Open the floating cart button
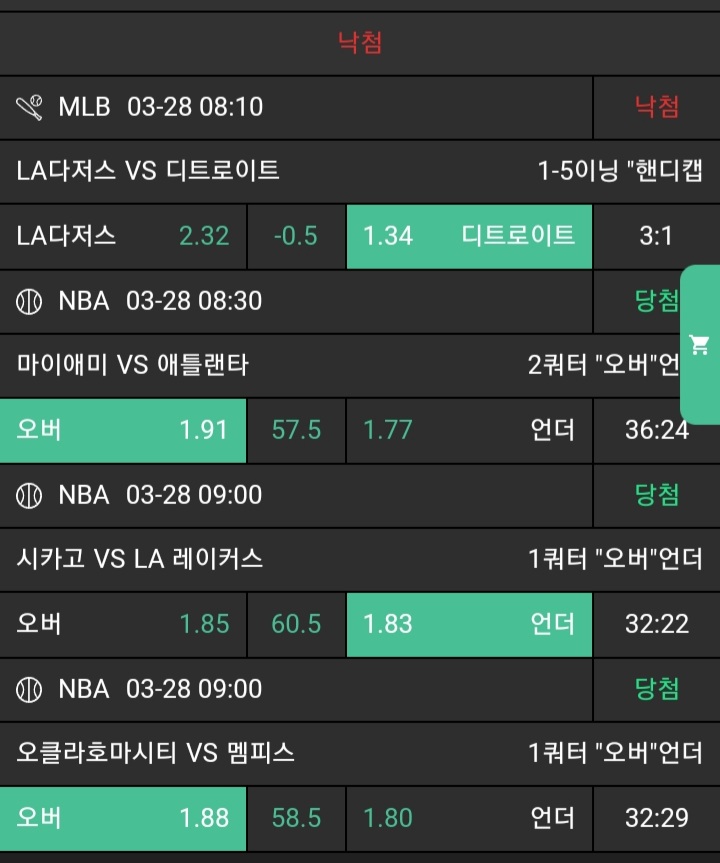 pos(700,345)
